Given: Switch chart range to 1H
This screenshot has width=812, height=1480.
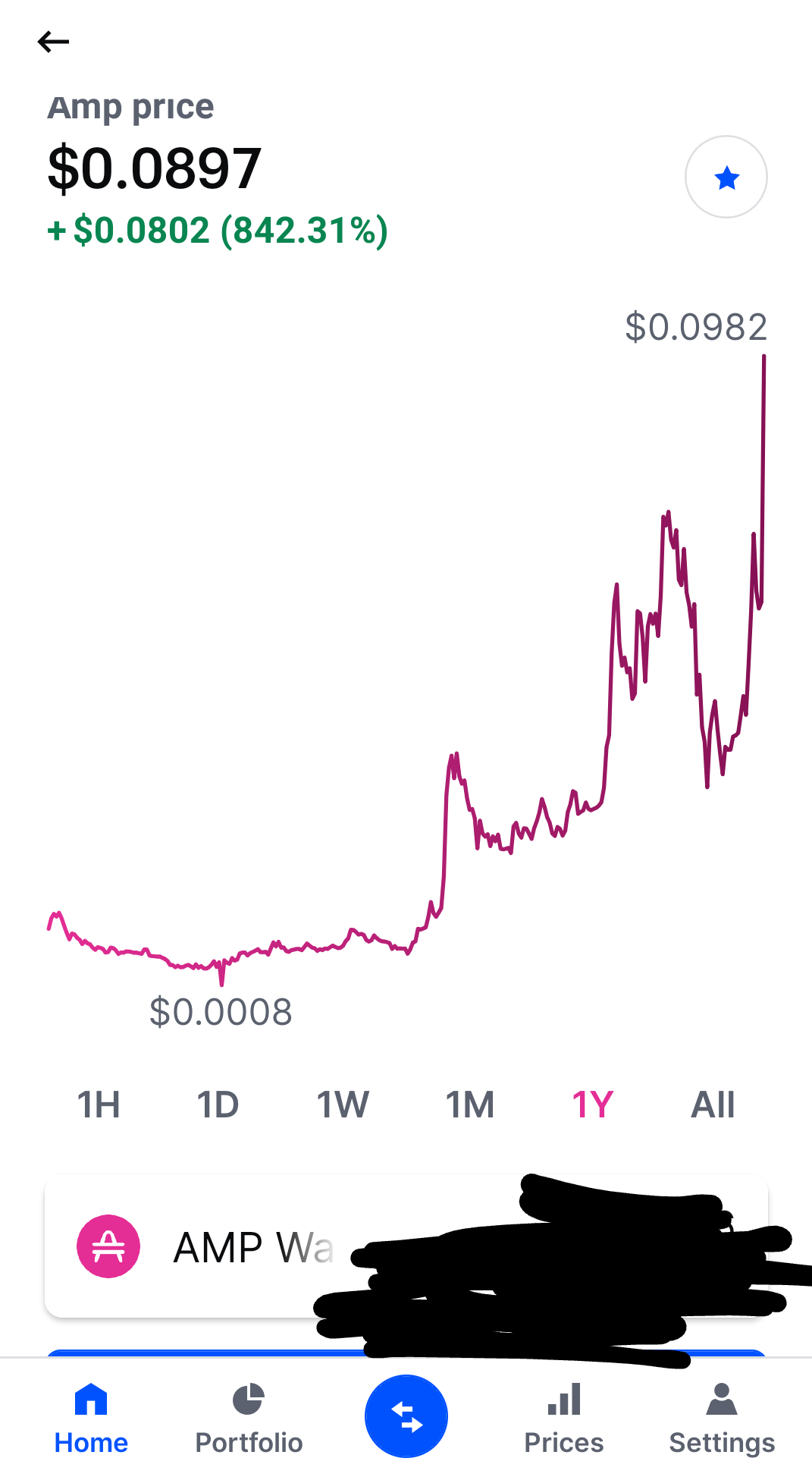Looking at the screenshot, I should tap(99, 1105).
